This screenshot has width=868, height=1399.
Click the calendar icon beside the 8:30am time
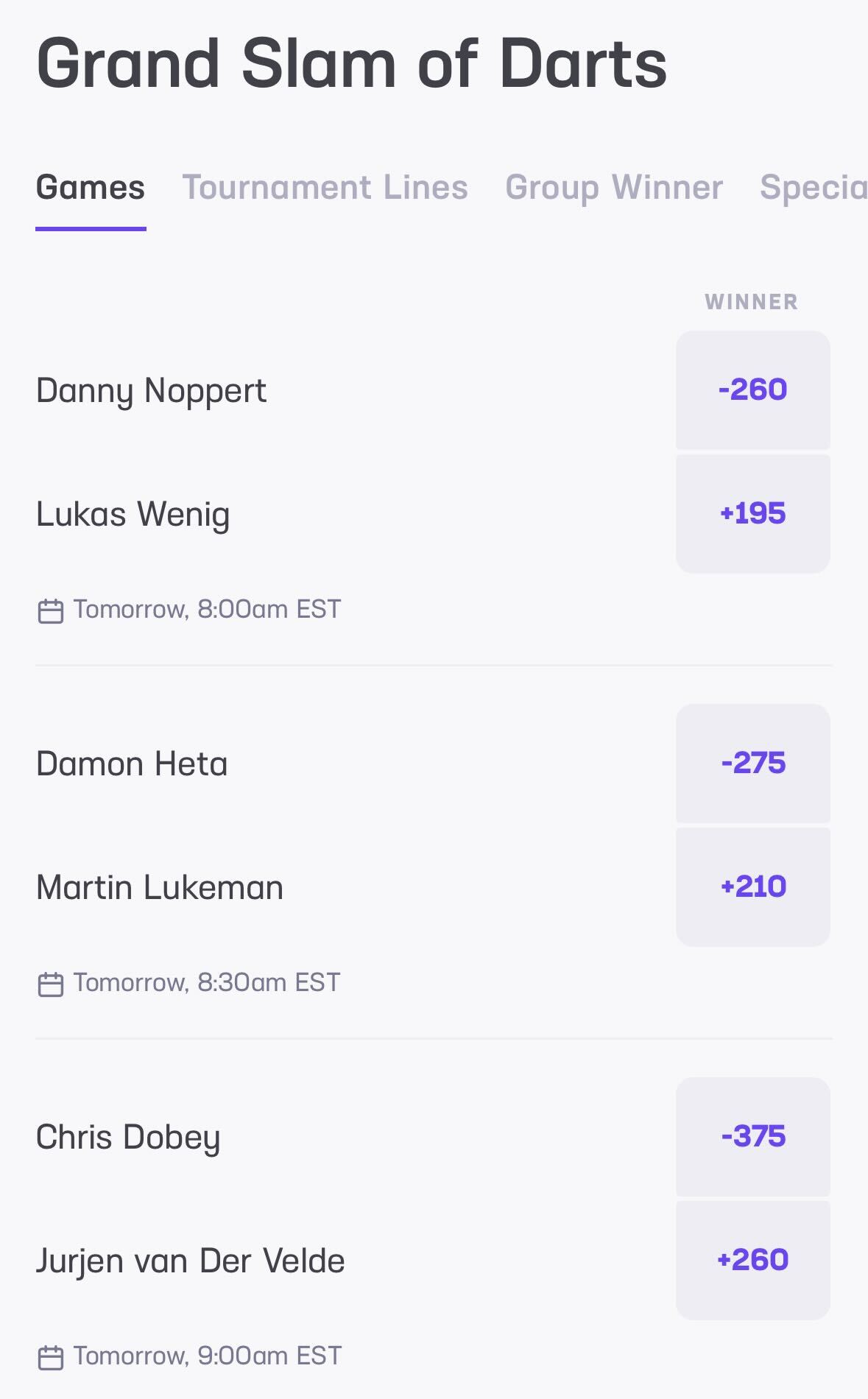49,982
